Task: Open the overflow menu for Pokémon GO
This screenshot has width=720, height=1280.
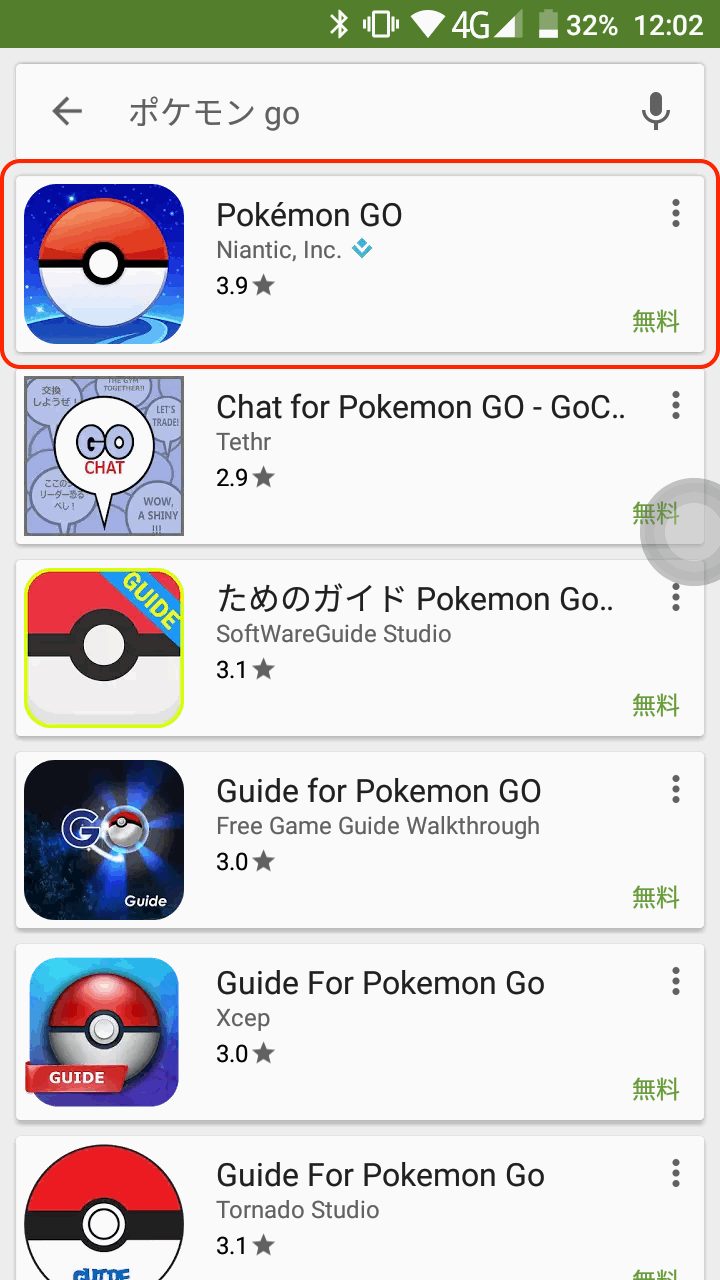Action: click(x=676, y=213)
